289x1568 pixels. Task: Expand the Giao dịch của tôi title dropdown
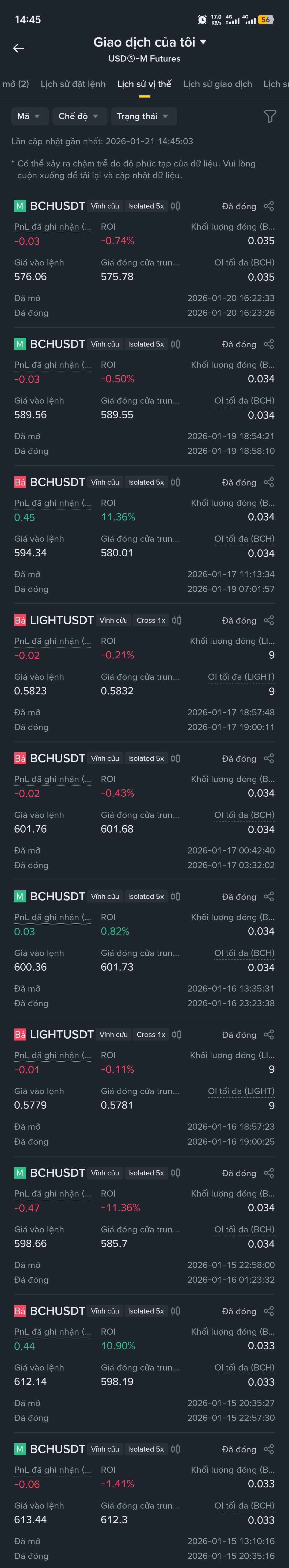coord(203,42)
